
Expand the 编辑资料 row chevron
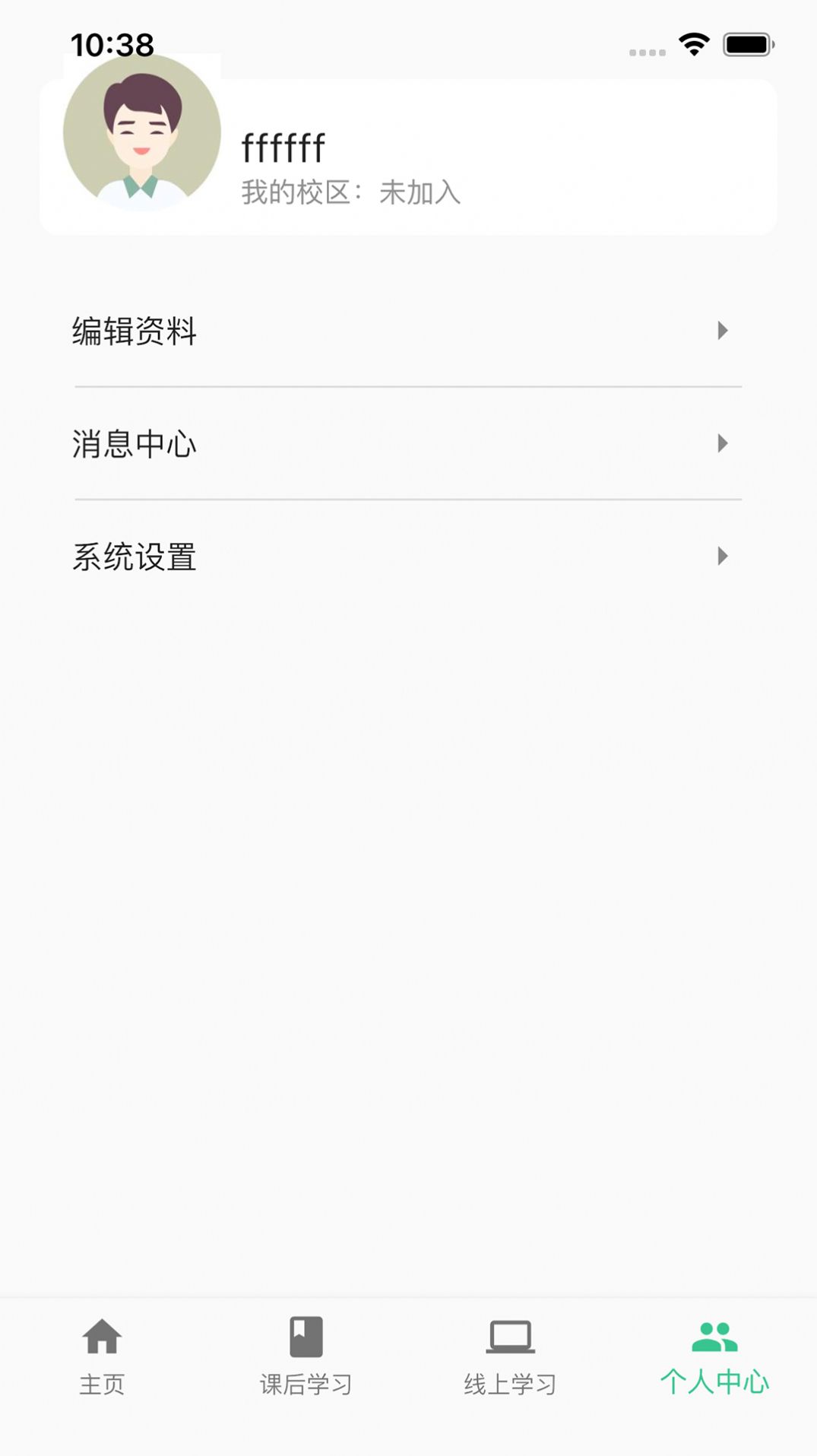coord(722,331)
